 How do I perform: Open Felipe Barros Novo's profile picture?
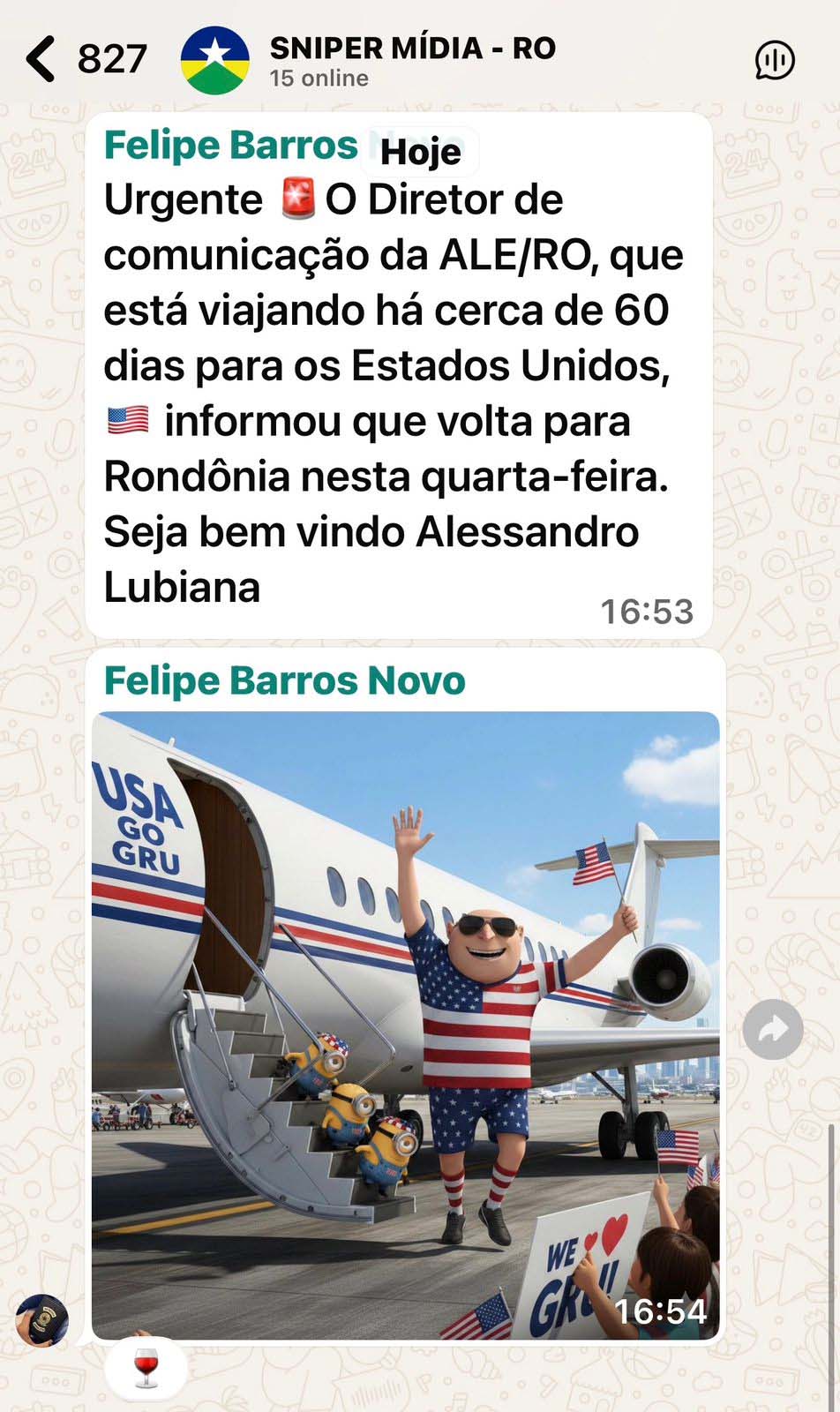click(41, 1320)
